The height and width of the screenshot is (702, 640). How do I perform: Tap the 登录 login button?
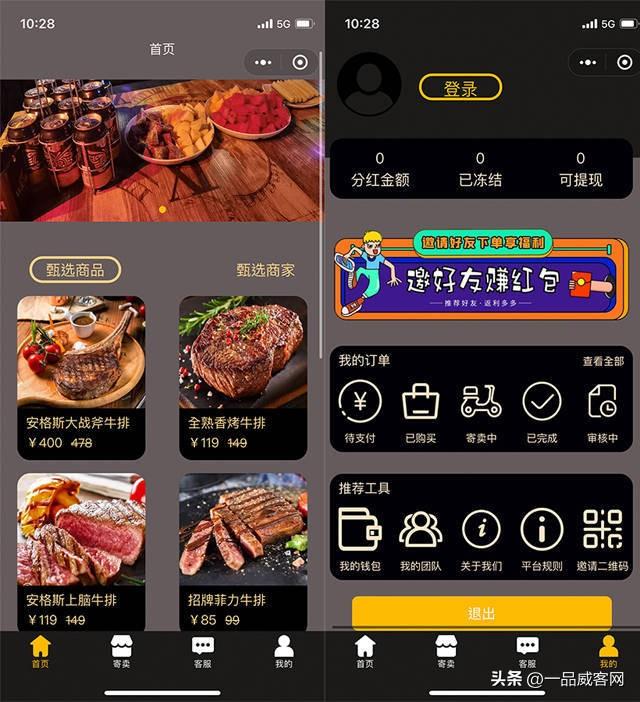pyautogui.click(x=460, y=87)
